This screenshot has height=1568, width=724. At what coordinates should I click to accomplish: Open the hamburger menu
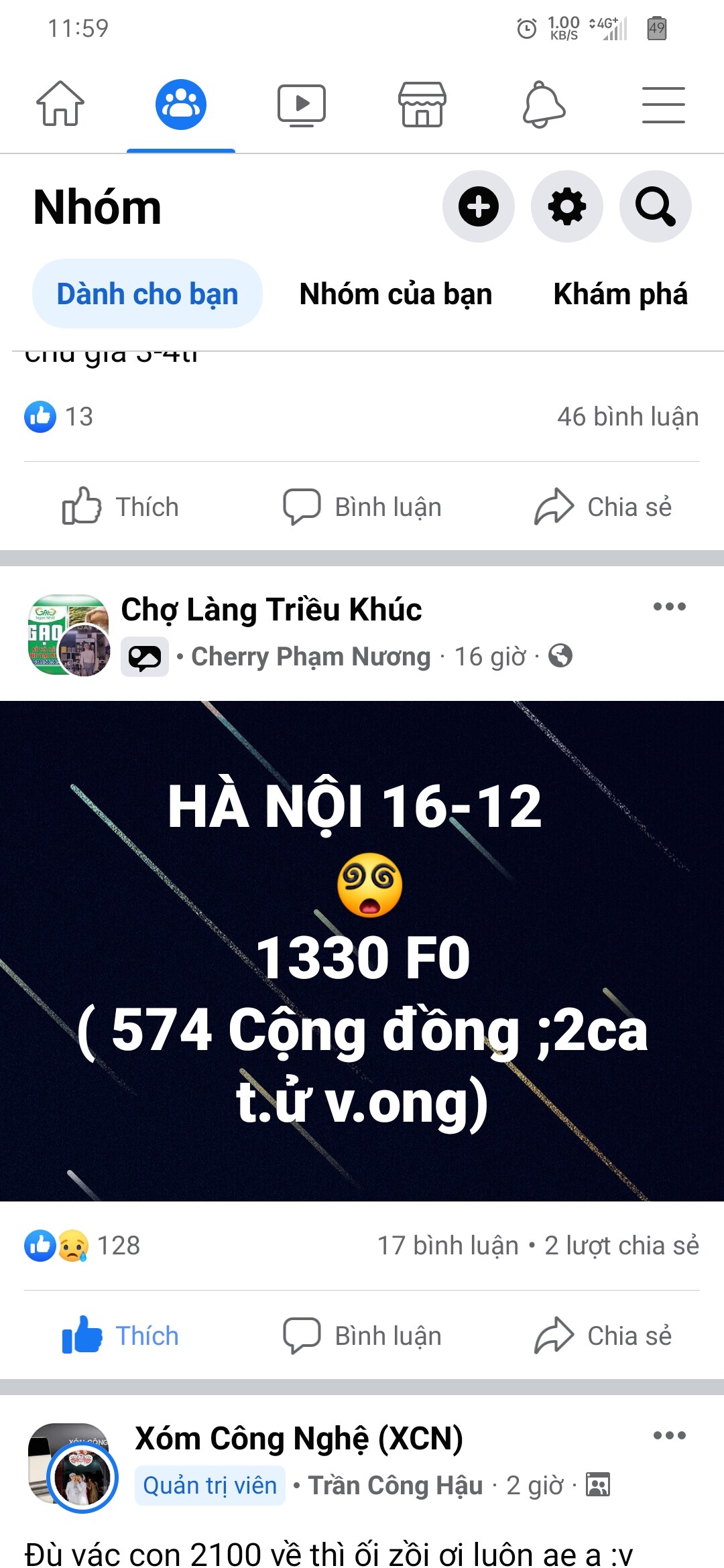pos(663,105)
